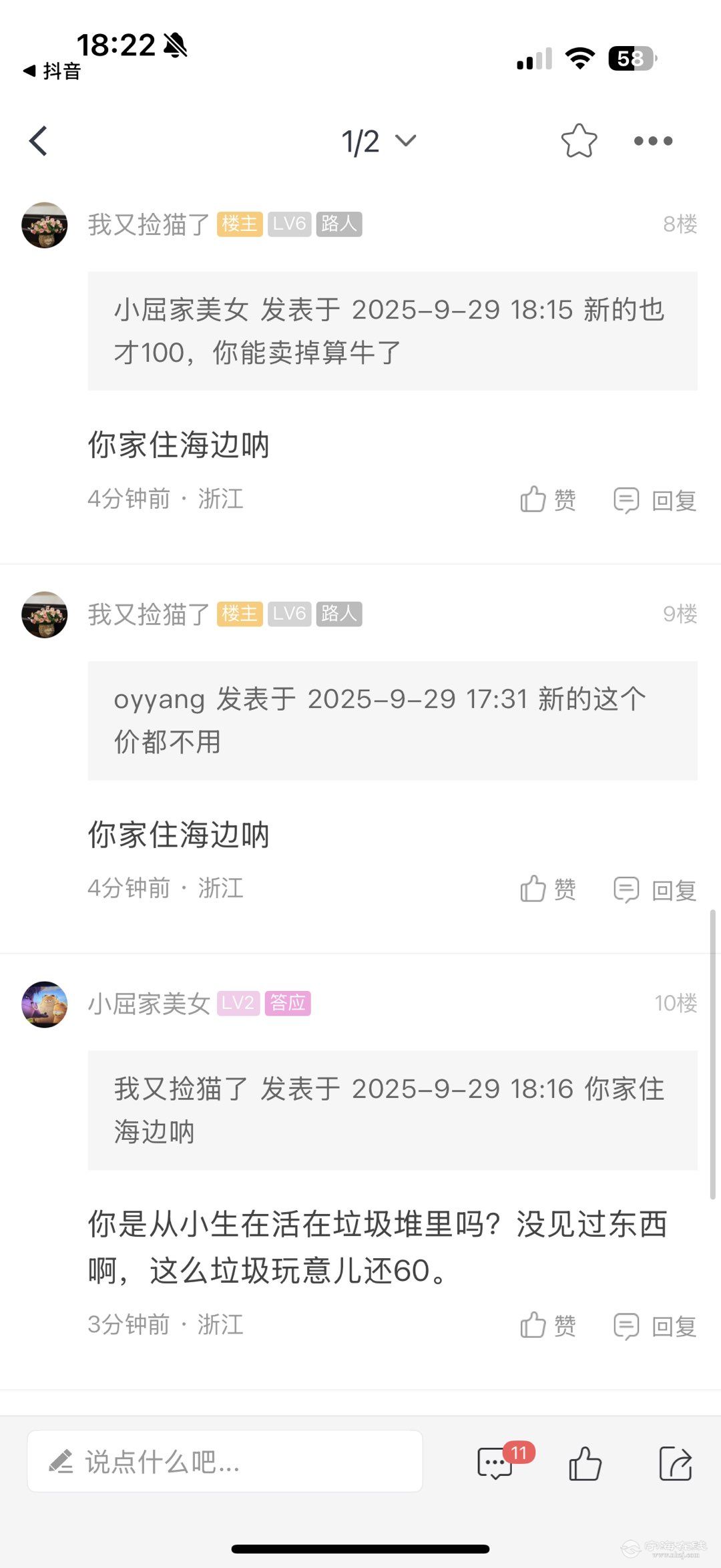Share this thread via the bottom share icon
Viewport: 721px width, 1568px height.
[x=675, y=1463]
